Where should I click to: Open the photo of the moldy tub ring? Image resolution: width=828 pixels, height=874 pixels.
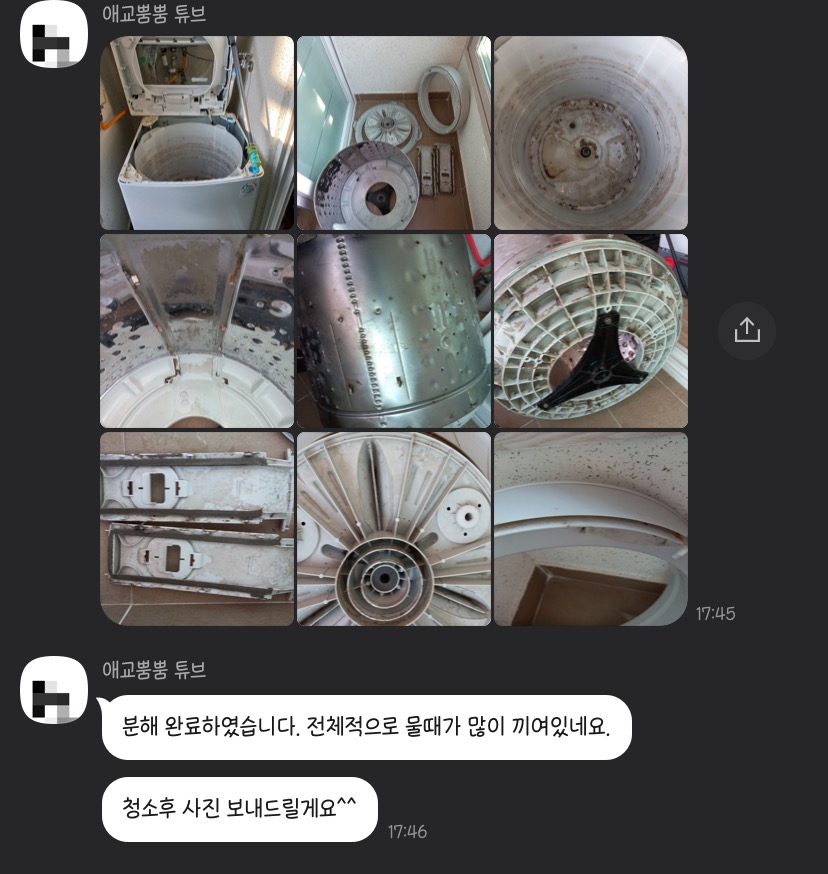point(591,529)
